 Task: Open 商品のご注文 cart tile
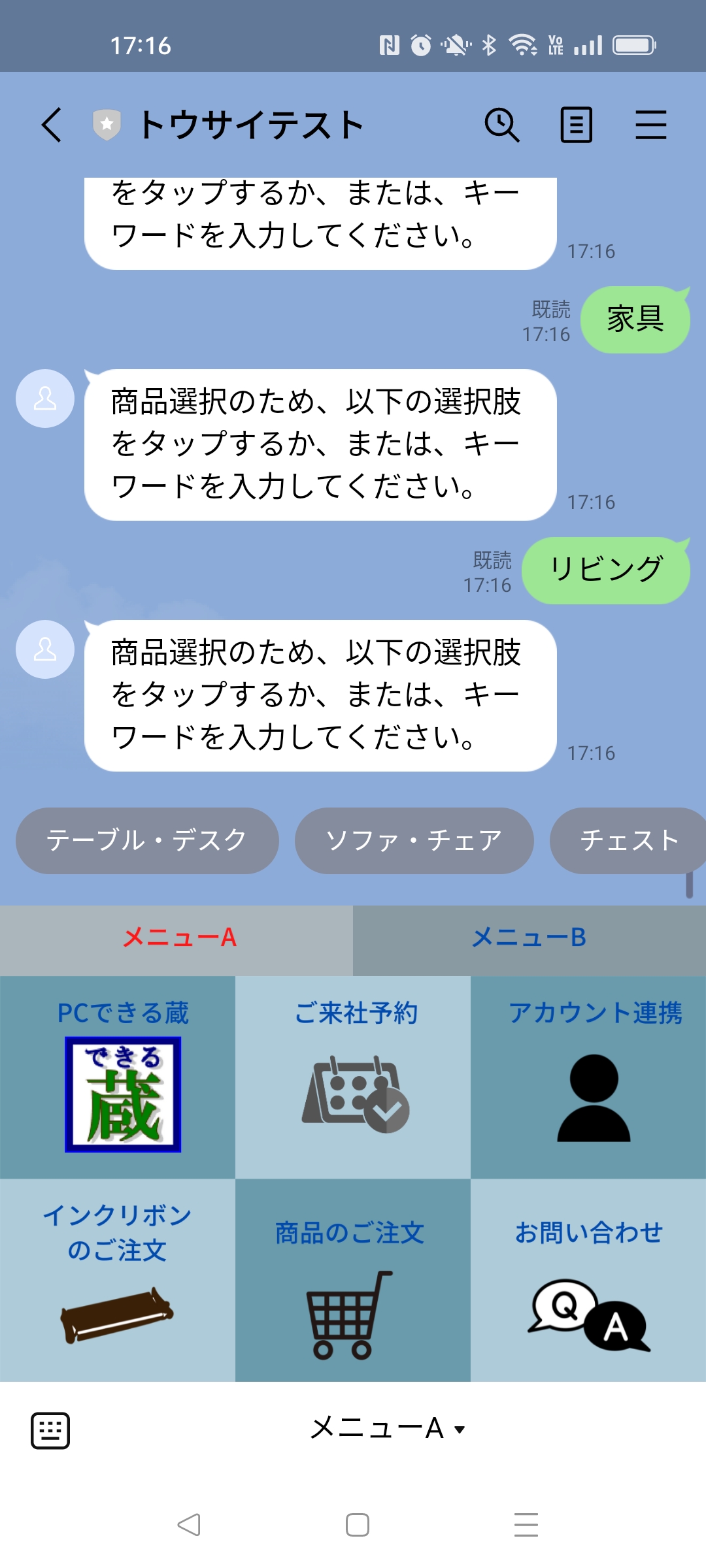[x=353, y=1281]
